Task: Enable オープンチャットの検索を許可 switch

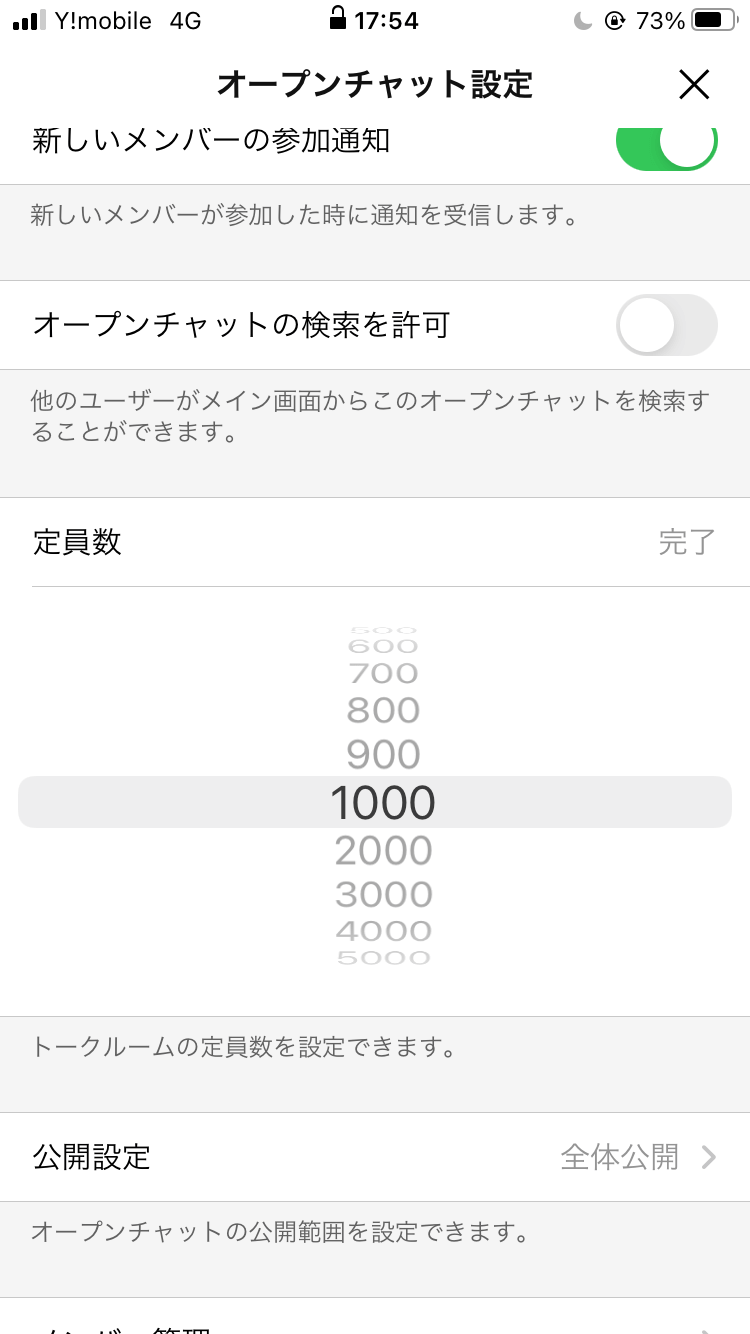Action: [667, 325]
